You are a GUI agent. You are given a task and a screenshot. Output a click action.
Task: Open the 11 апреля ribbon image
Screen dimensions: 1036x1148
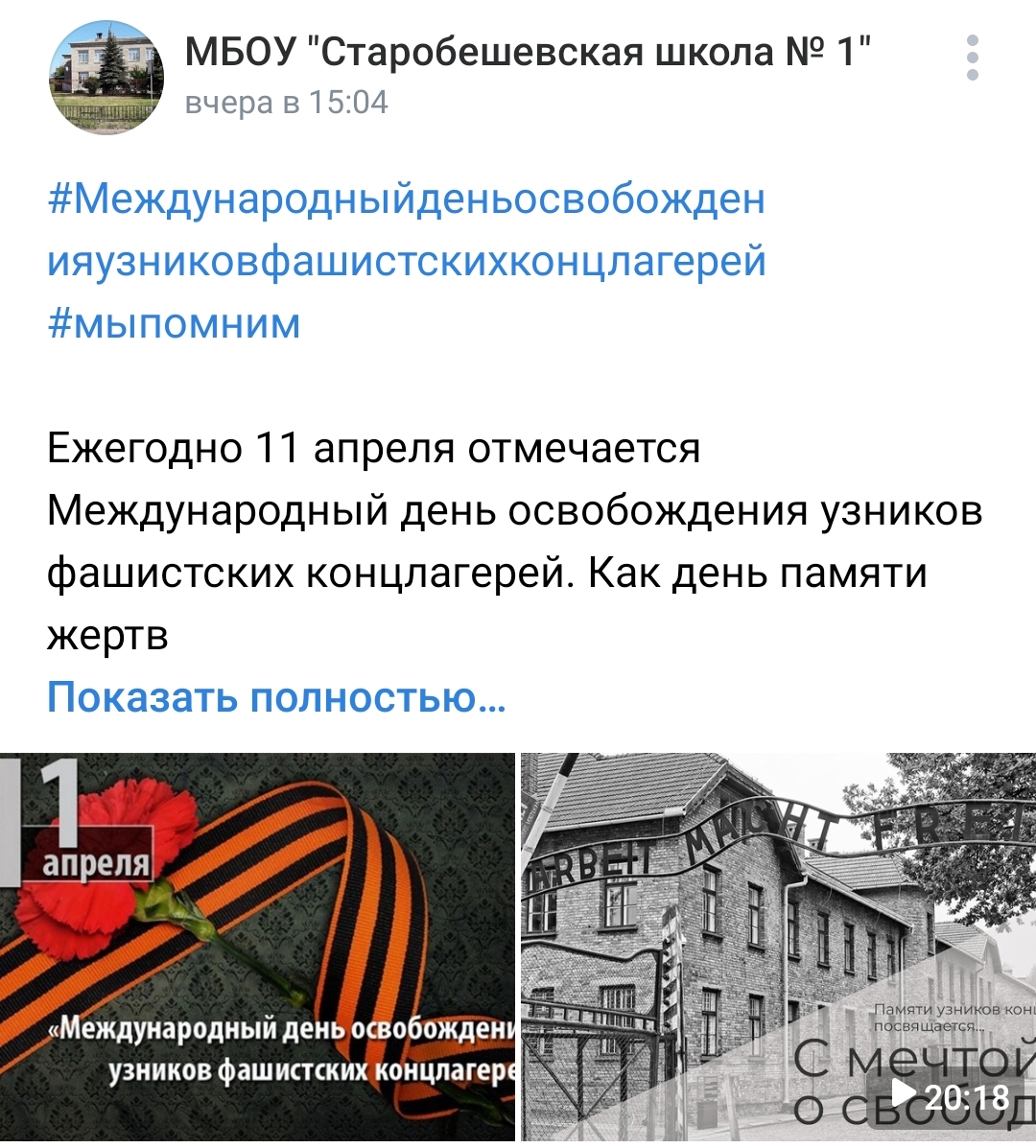tap(257, 947)
